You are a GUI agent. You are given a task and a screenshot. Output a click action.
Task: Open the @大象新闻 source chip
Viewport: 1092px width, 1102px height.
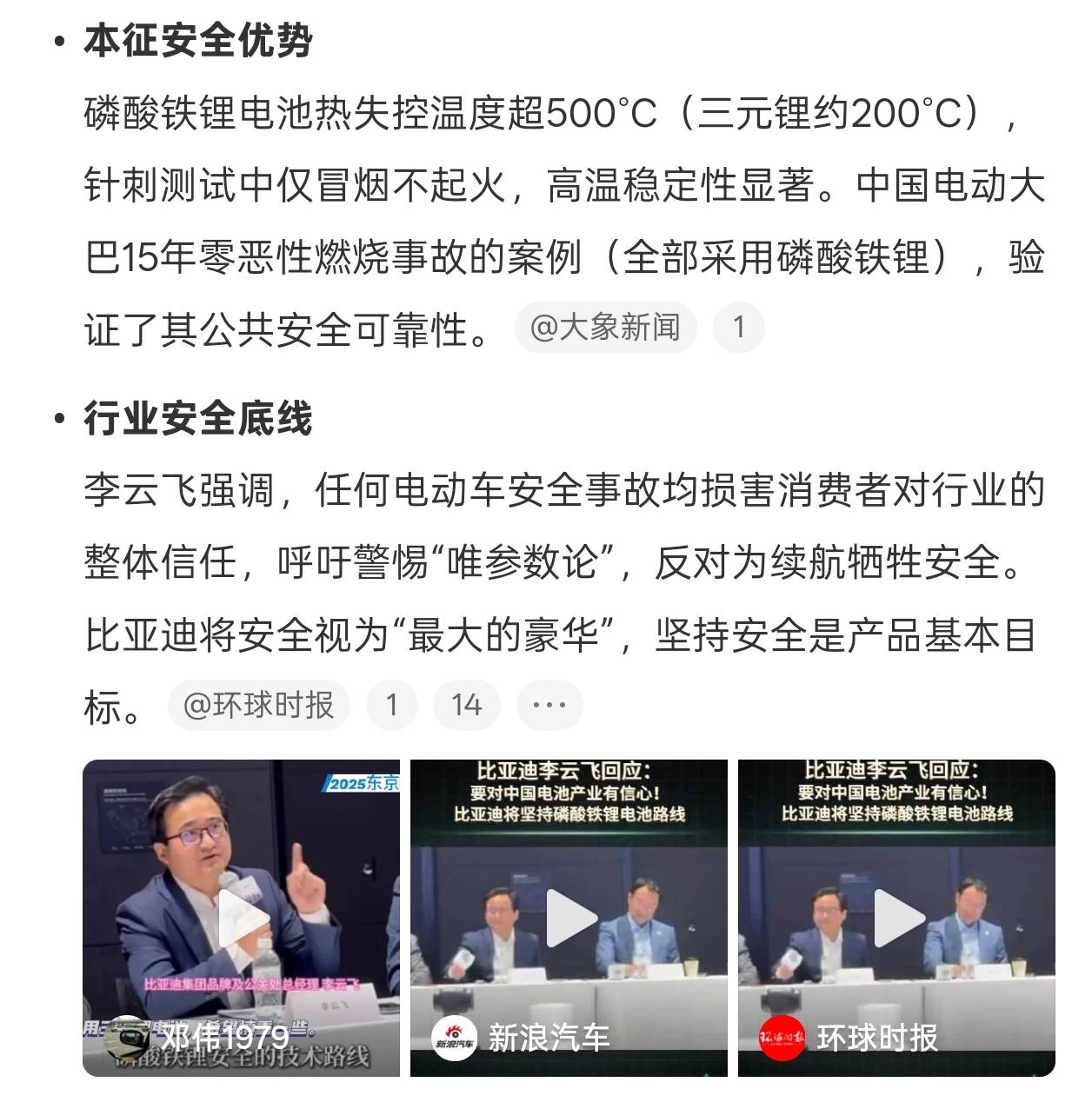[x=605, y=328]
